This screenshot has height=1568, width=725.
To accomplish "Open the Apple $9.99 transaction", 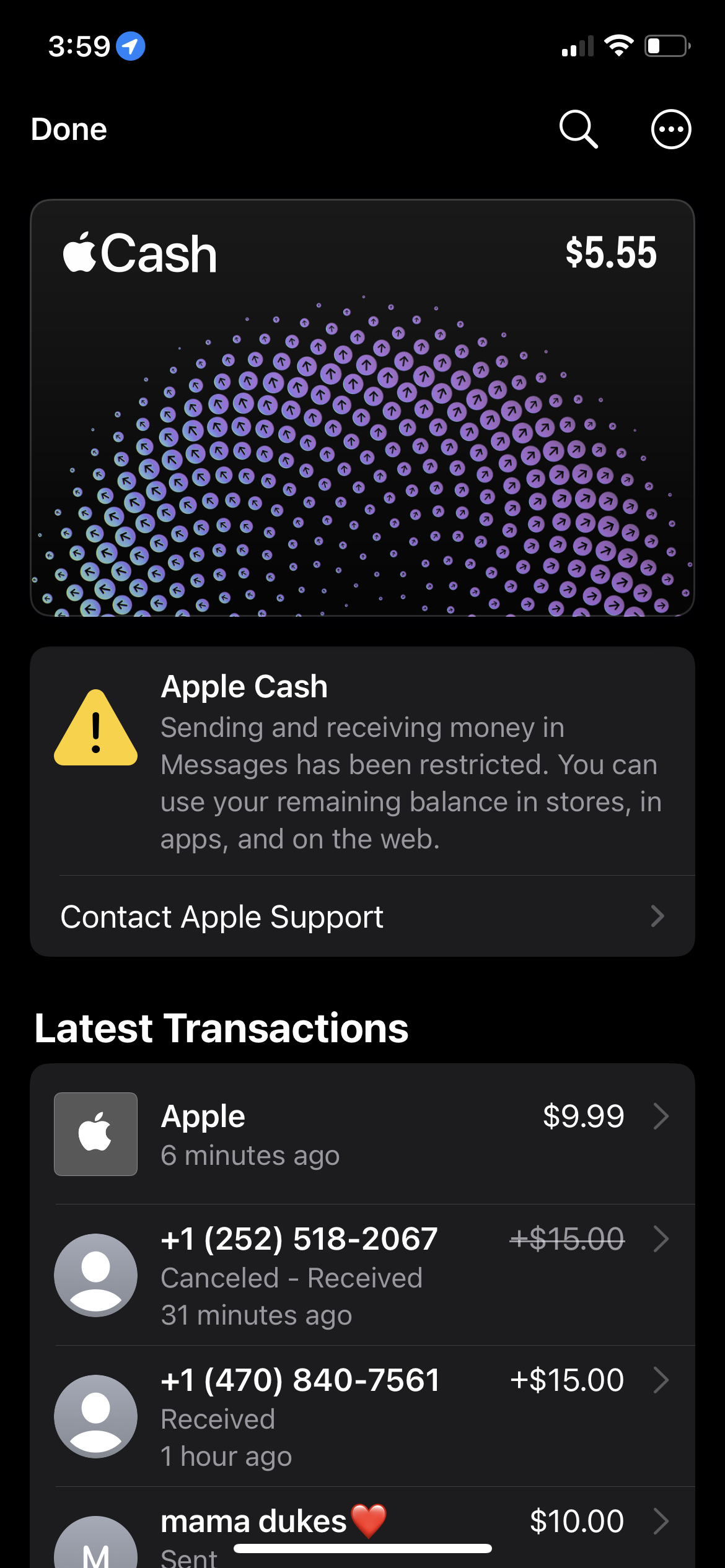I will click(x=362, y=1134).
